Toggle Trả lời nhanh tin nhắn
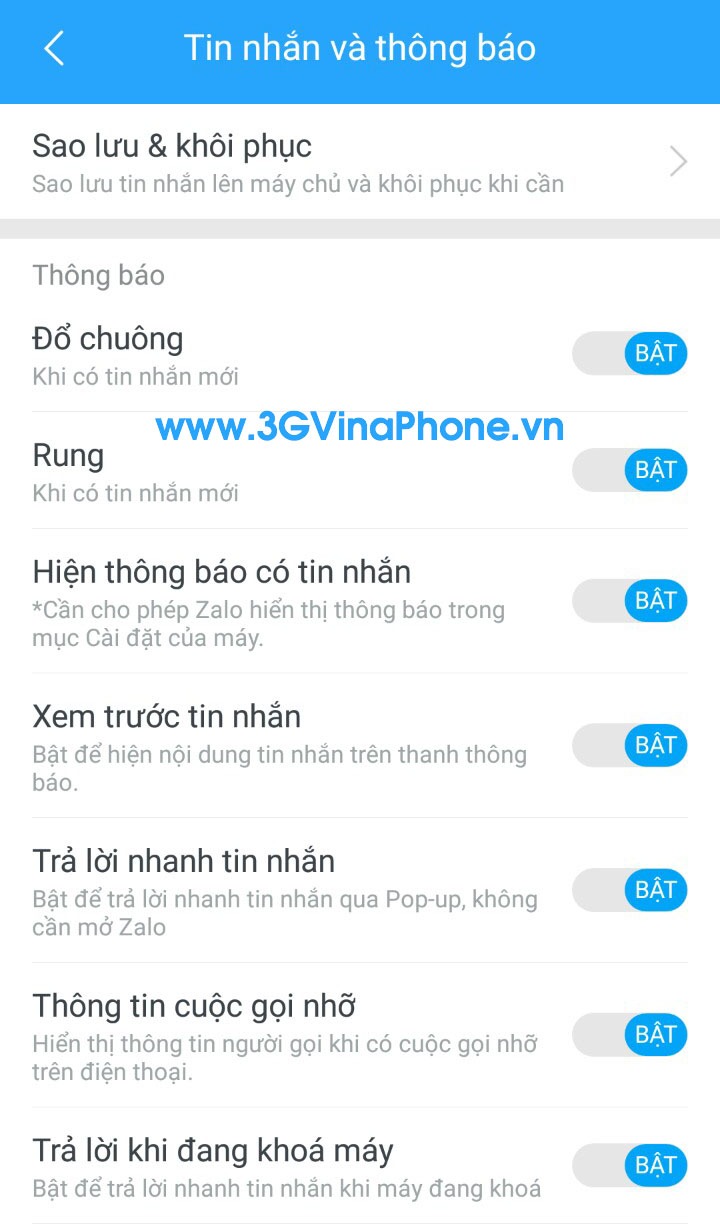This screenshot has height=1224, width=720. [630, 890]
